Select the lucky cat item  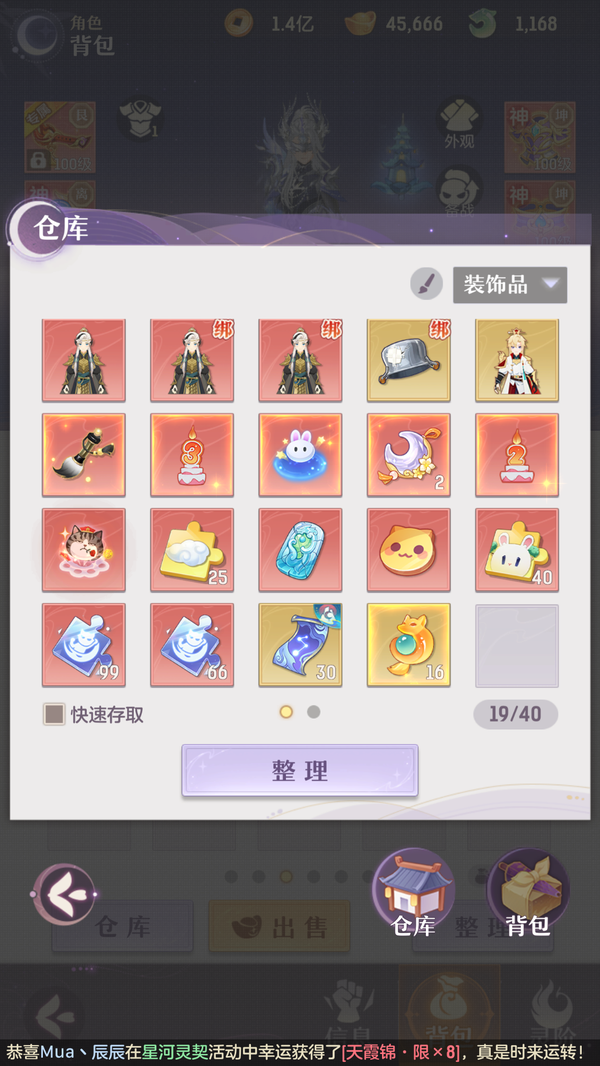click(84, 549)
